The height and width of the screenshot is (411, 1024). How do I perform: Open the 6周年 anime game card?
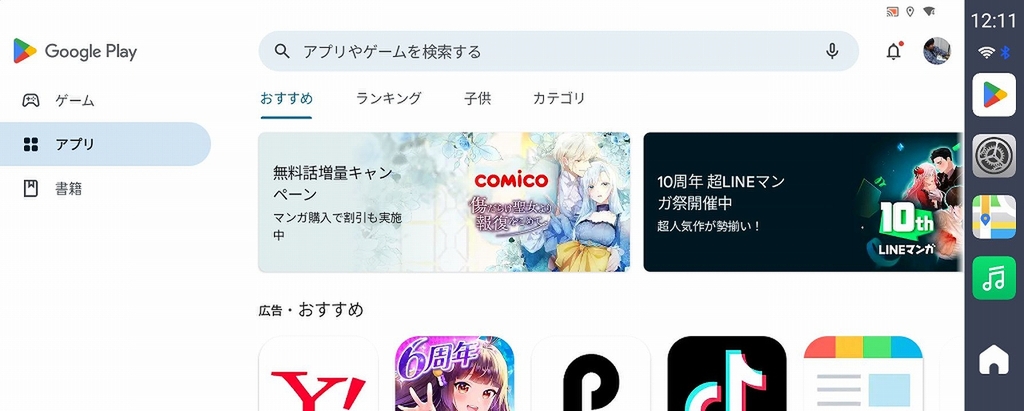(x=455, y=375)
